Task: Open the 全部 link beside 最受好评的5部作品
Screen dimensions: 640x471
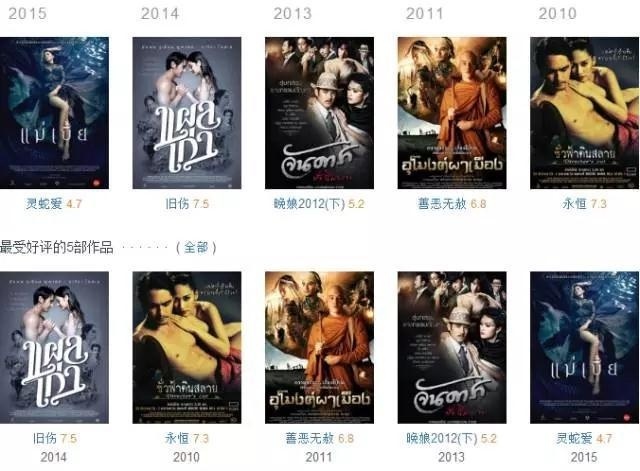Action: [195, 246]
